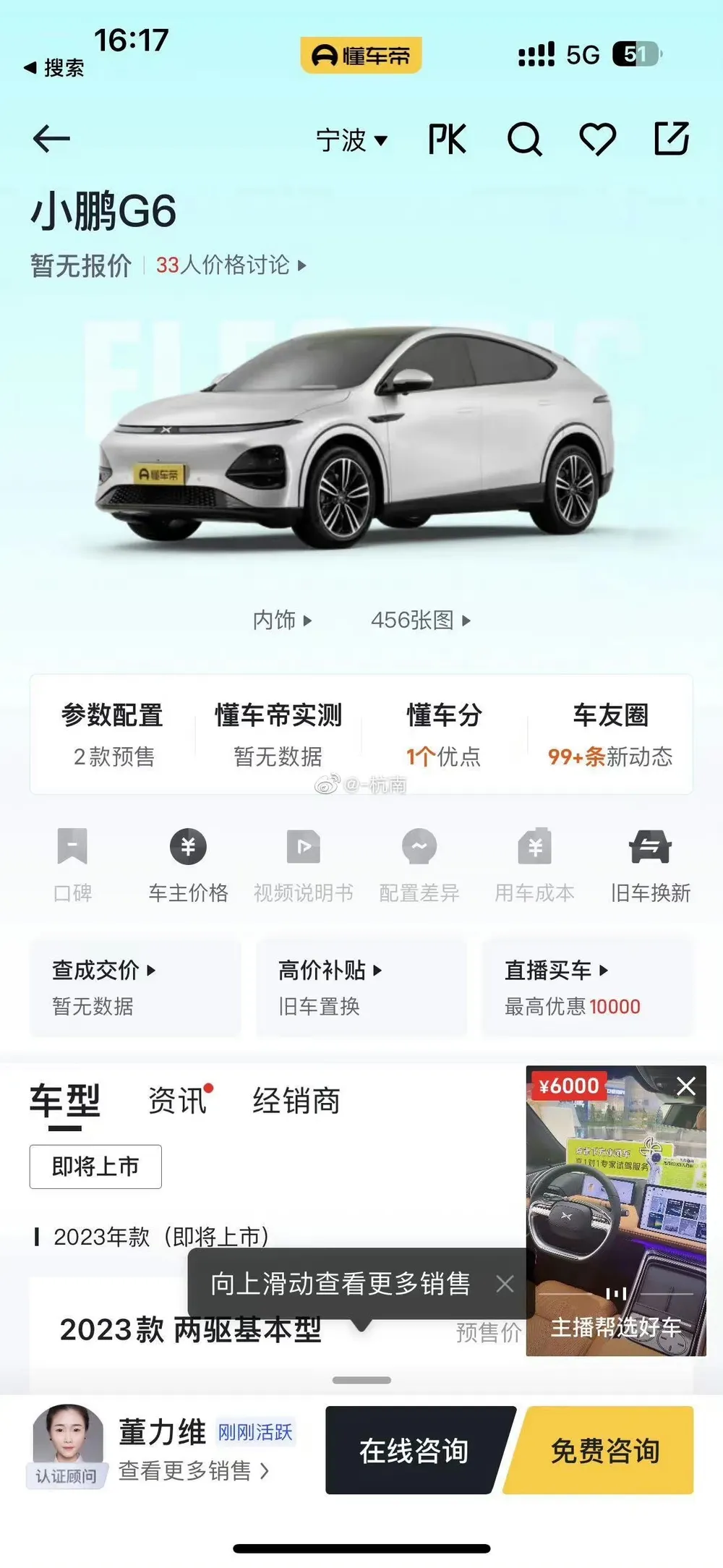The width and height of the screenshot is (723, 1568).
Task: Tap the 免费咨询 button
Action: 605,1450
